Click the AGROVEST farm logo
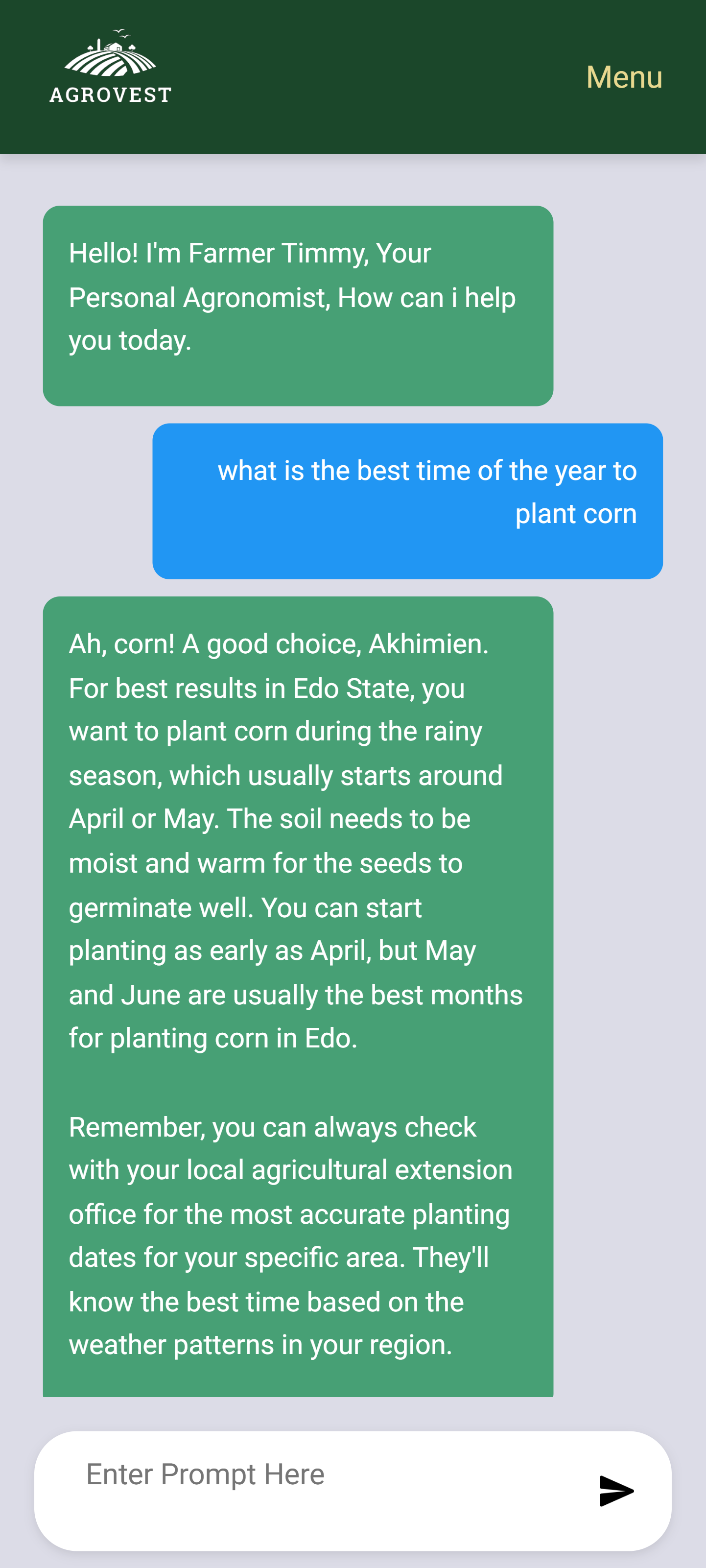 [x=110, y=61]
